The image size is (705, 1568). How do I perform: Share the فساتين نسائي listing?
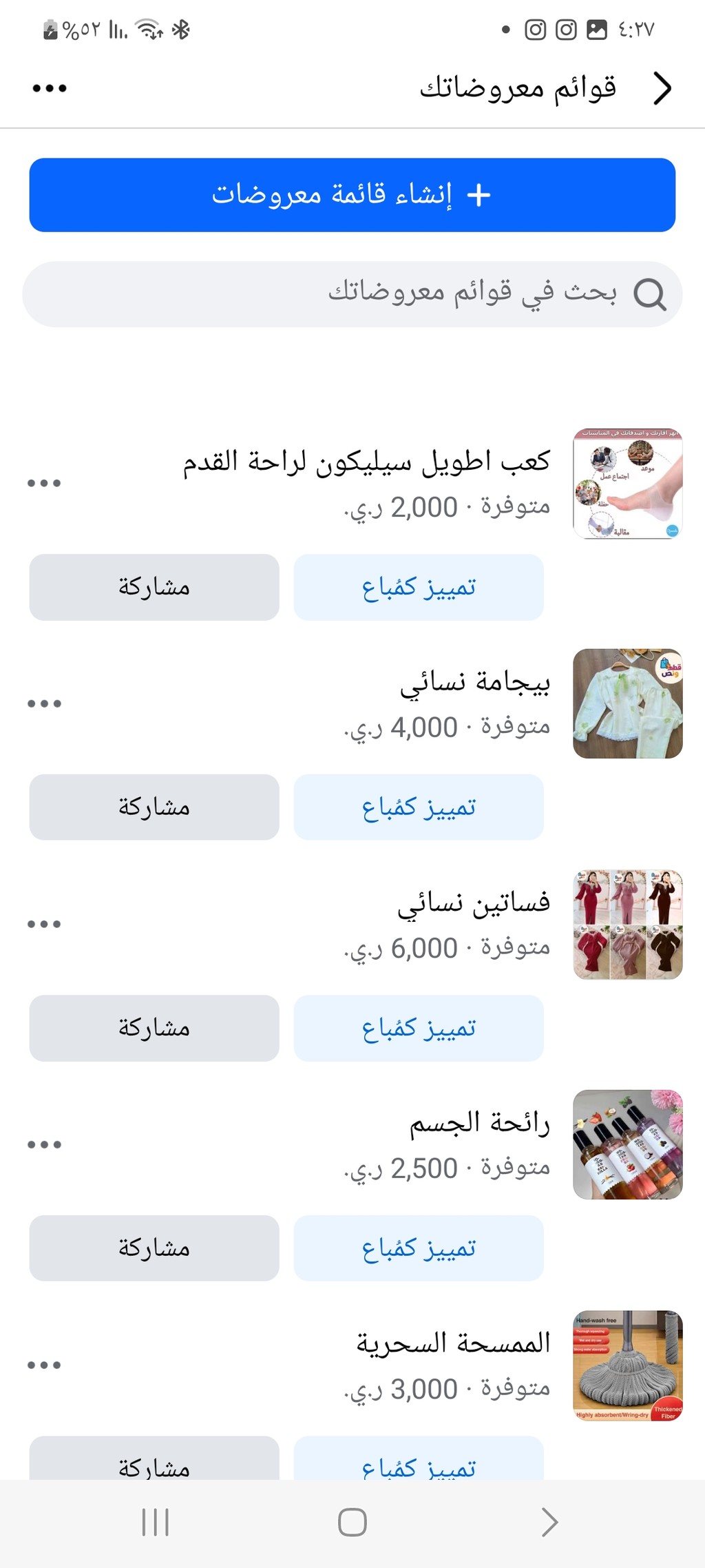[x=154, y=1028]
